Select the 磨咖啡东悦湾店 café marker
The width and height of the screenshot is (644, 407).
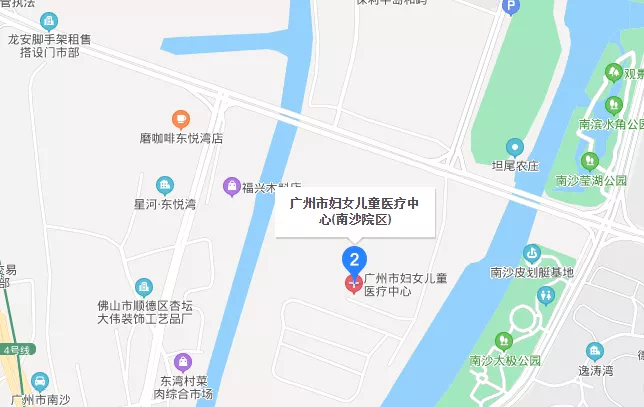(x=180, y=119)
